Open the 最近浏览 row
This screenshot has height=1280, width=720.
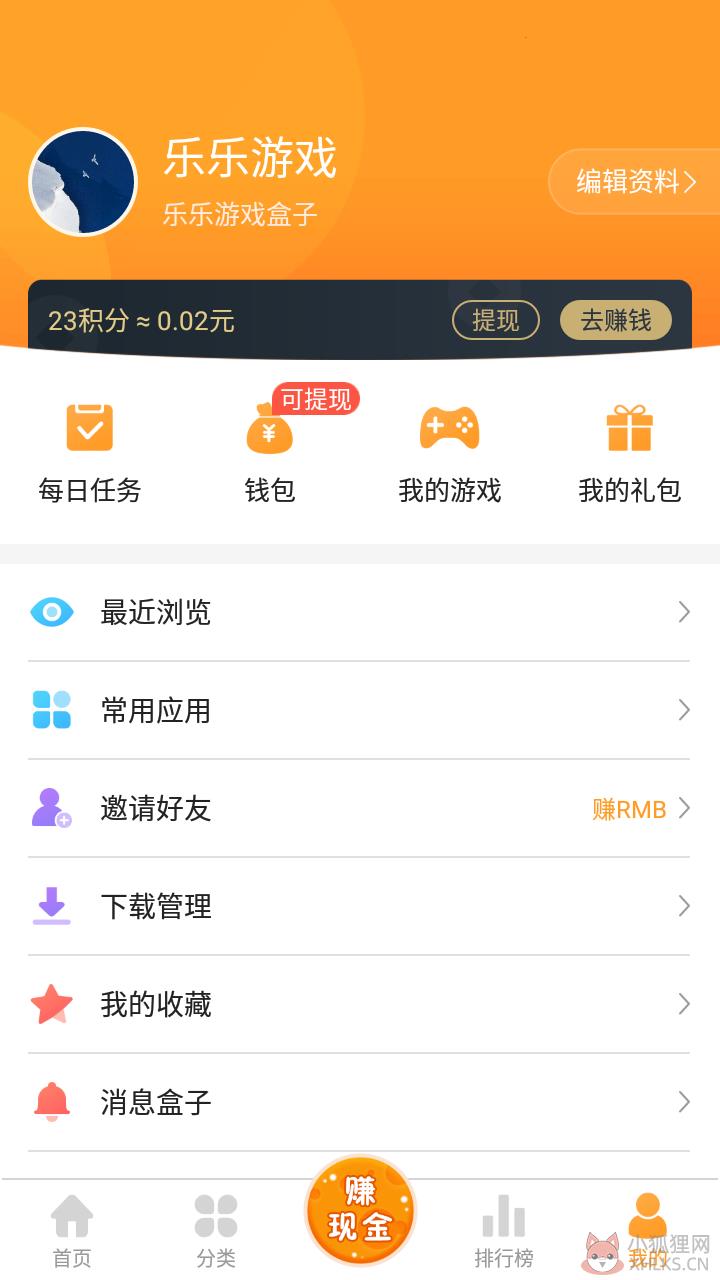tap(360, 612)
